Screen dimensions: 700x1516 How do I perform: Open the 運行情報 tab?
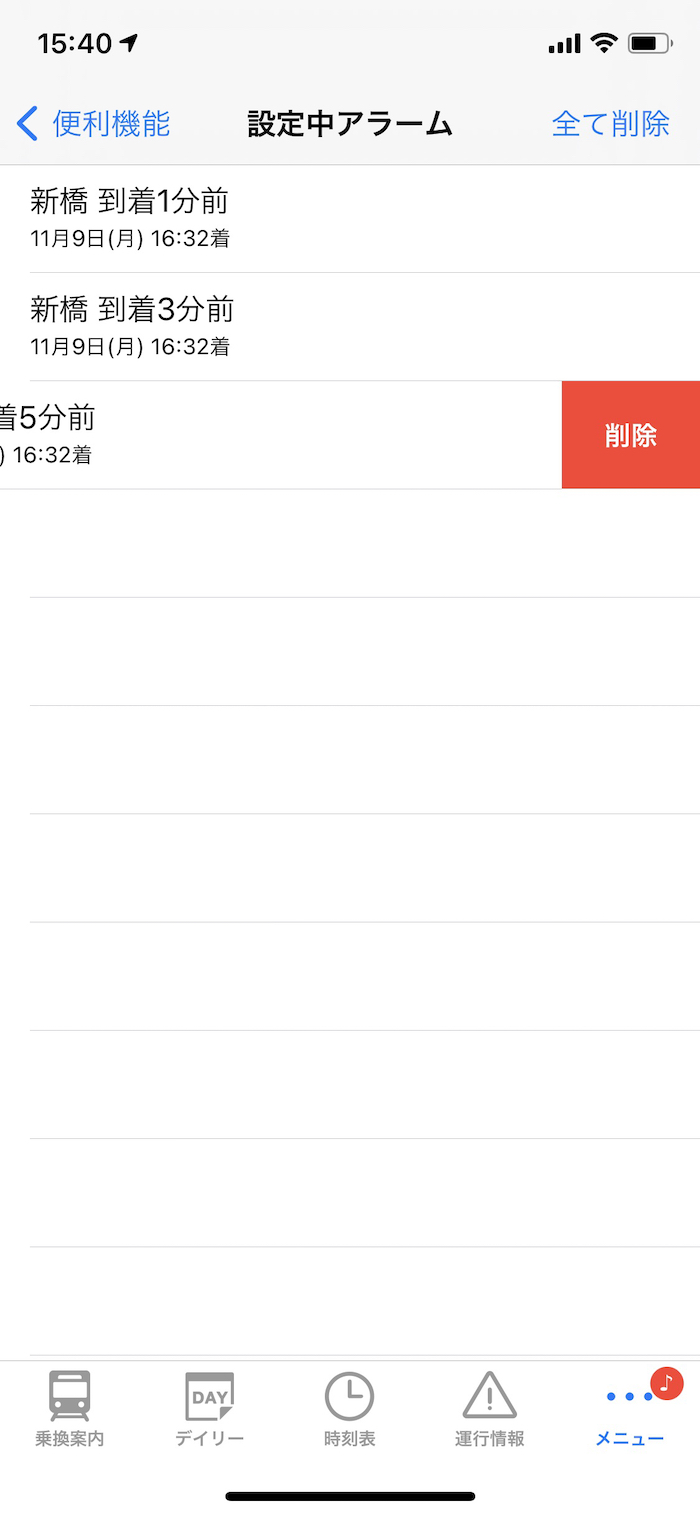coord(489,1408)
